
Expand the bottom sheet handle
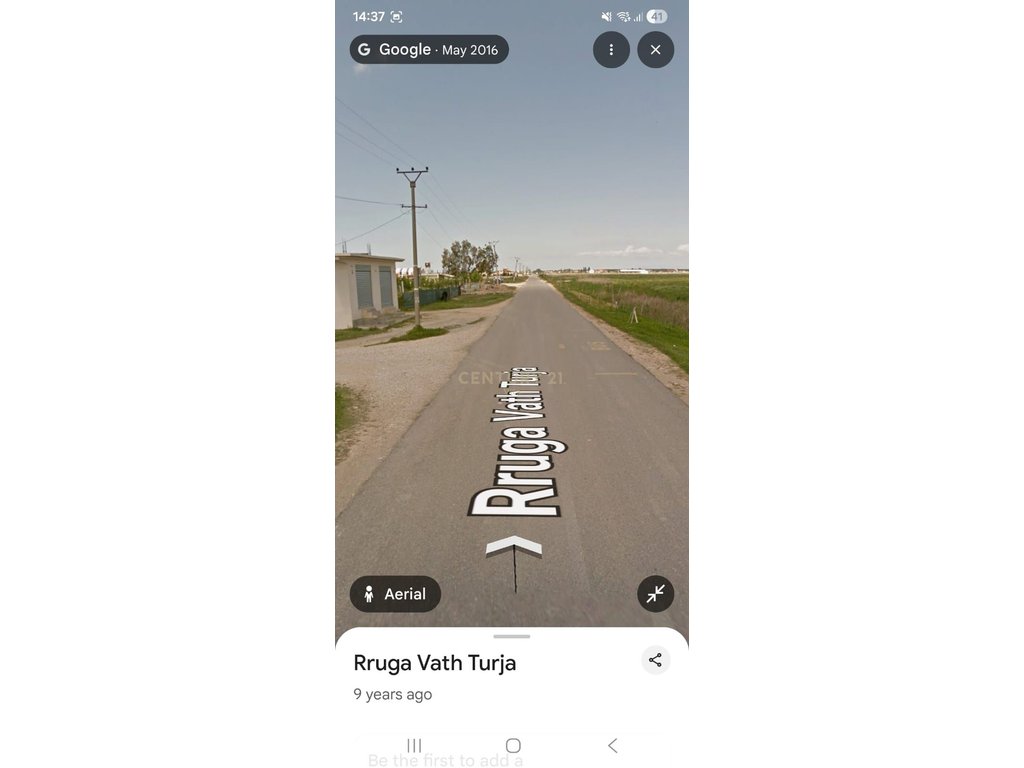point(512,636)
